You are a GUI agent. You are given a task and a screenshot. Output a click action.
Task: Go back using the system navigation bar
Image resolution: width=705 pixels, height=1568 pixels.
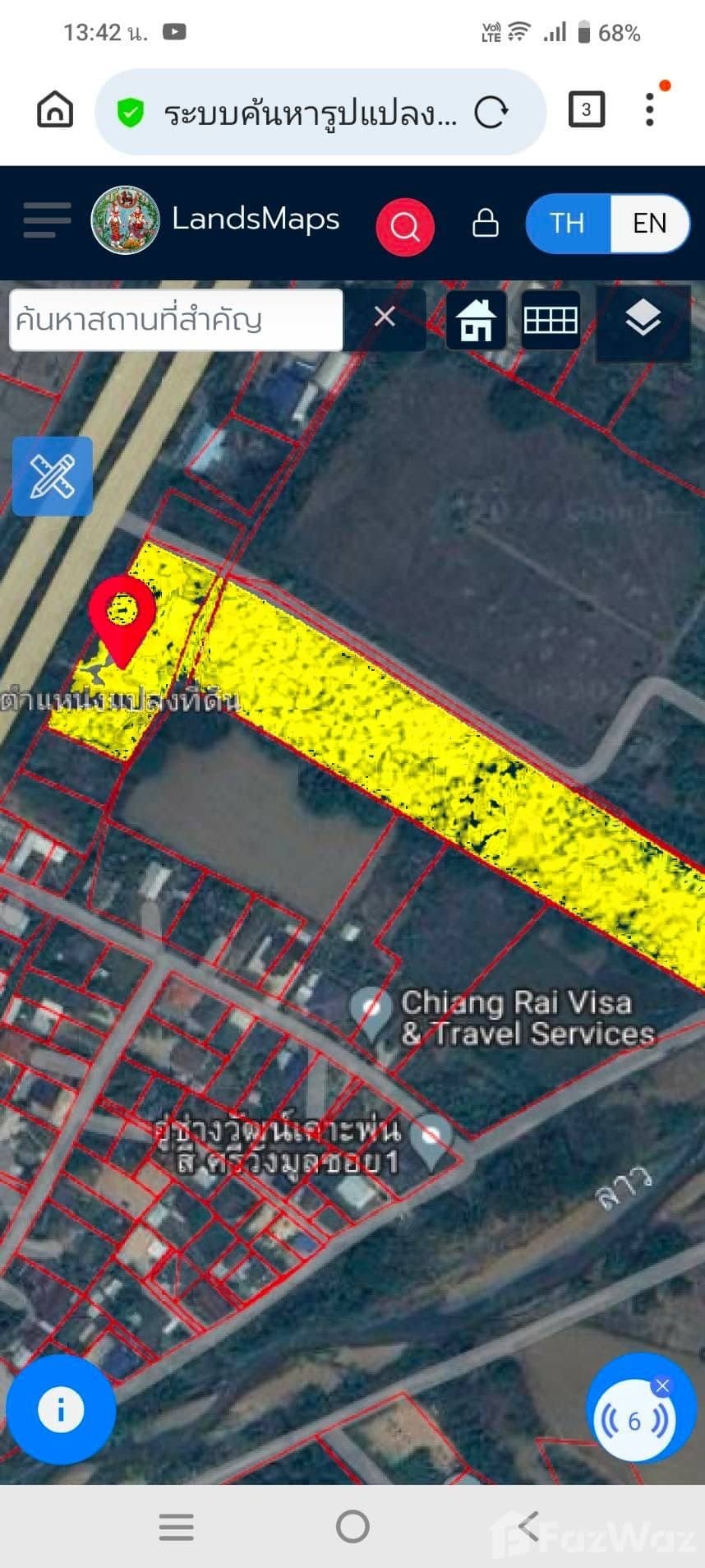[528, 1527]
